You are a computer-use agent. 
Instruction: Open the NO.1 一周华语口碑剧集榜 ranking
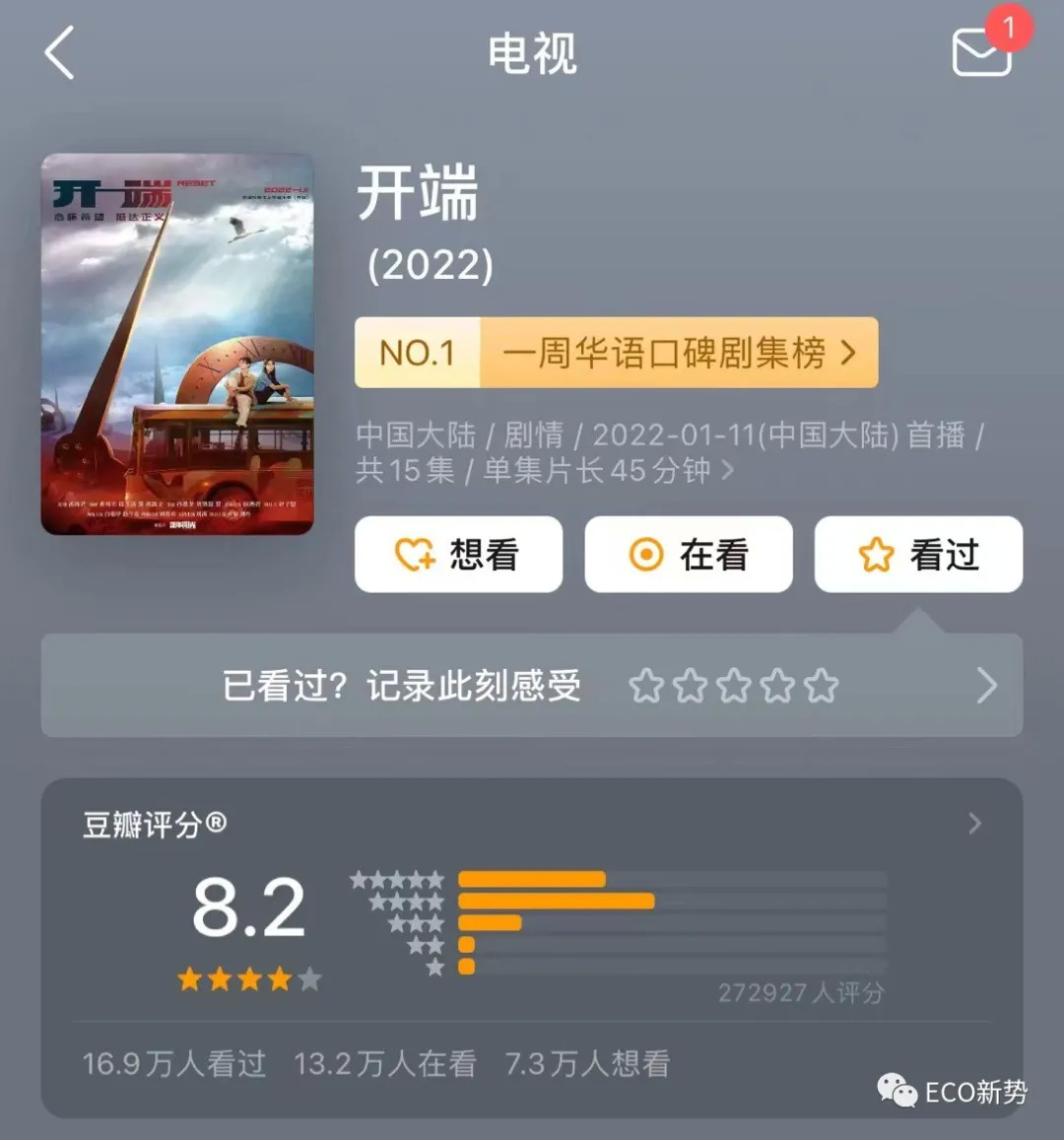point(616,353)
